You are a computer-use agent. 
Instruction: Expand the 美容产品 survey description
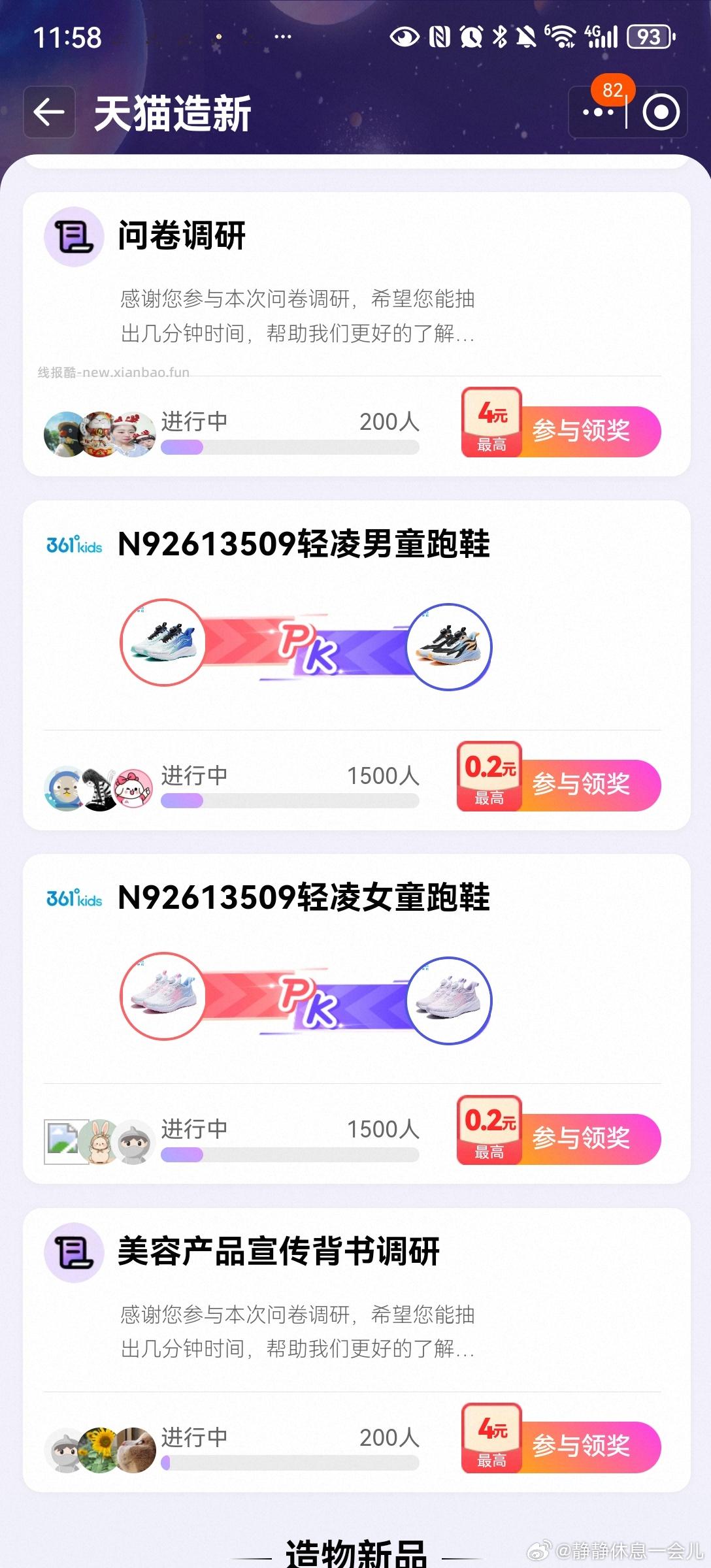click(x=296, y=1334)
